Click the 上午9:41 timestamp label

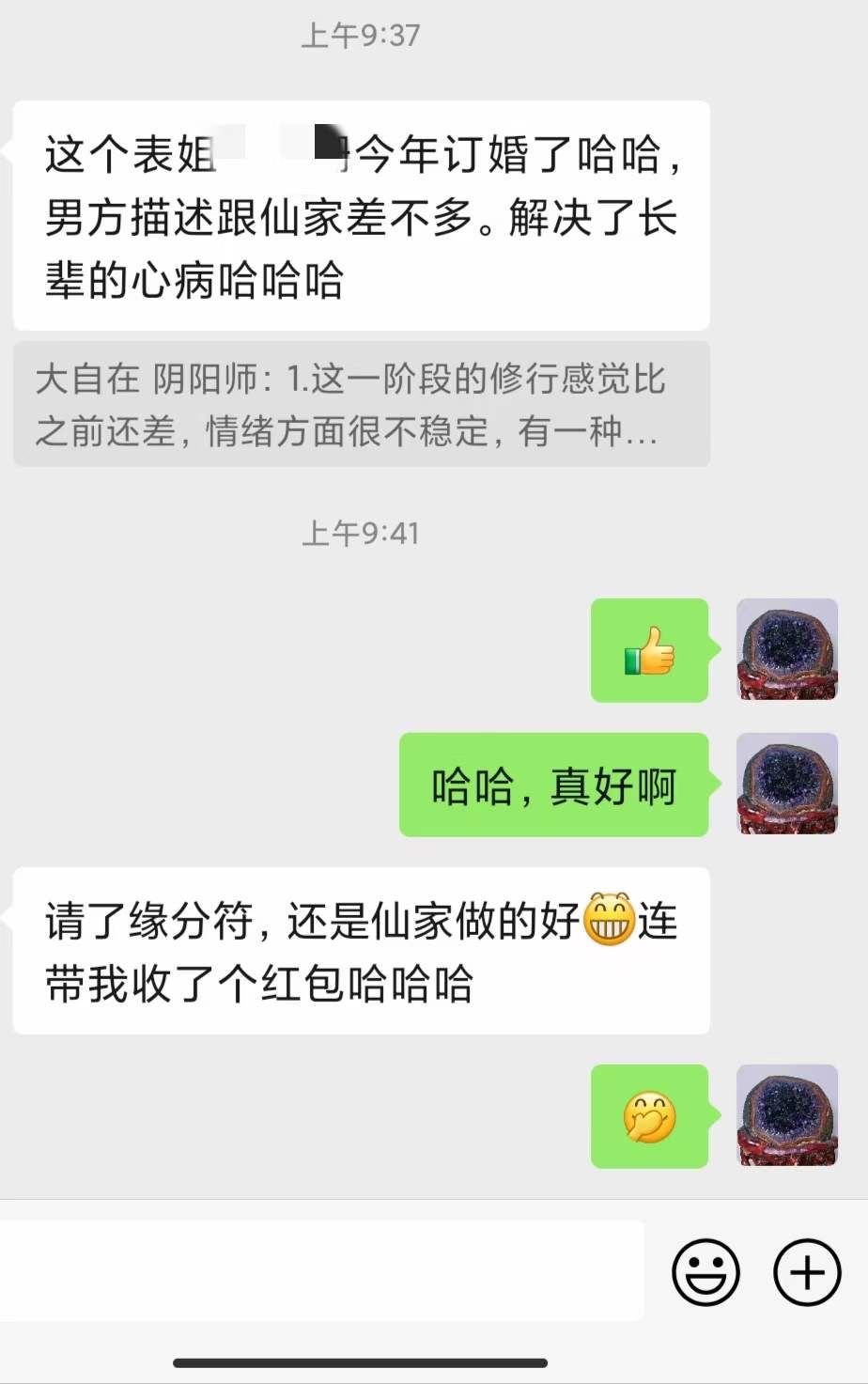tap(360, 534)
